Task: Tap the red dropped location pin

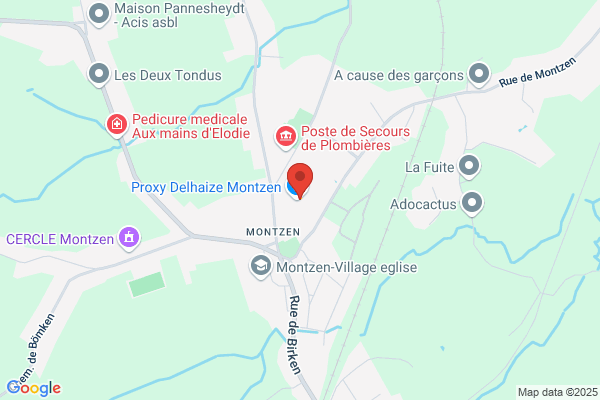Action: point(300,180)
